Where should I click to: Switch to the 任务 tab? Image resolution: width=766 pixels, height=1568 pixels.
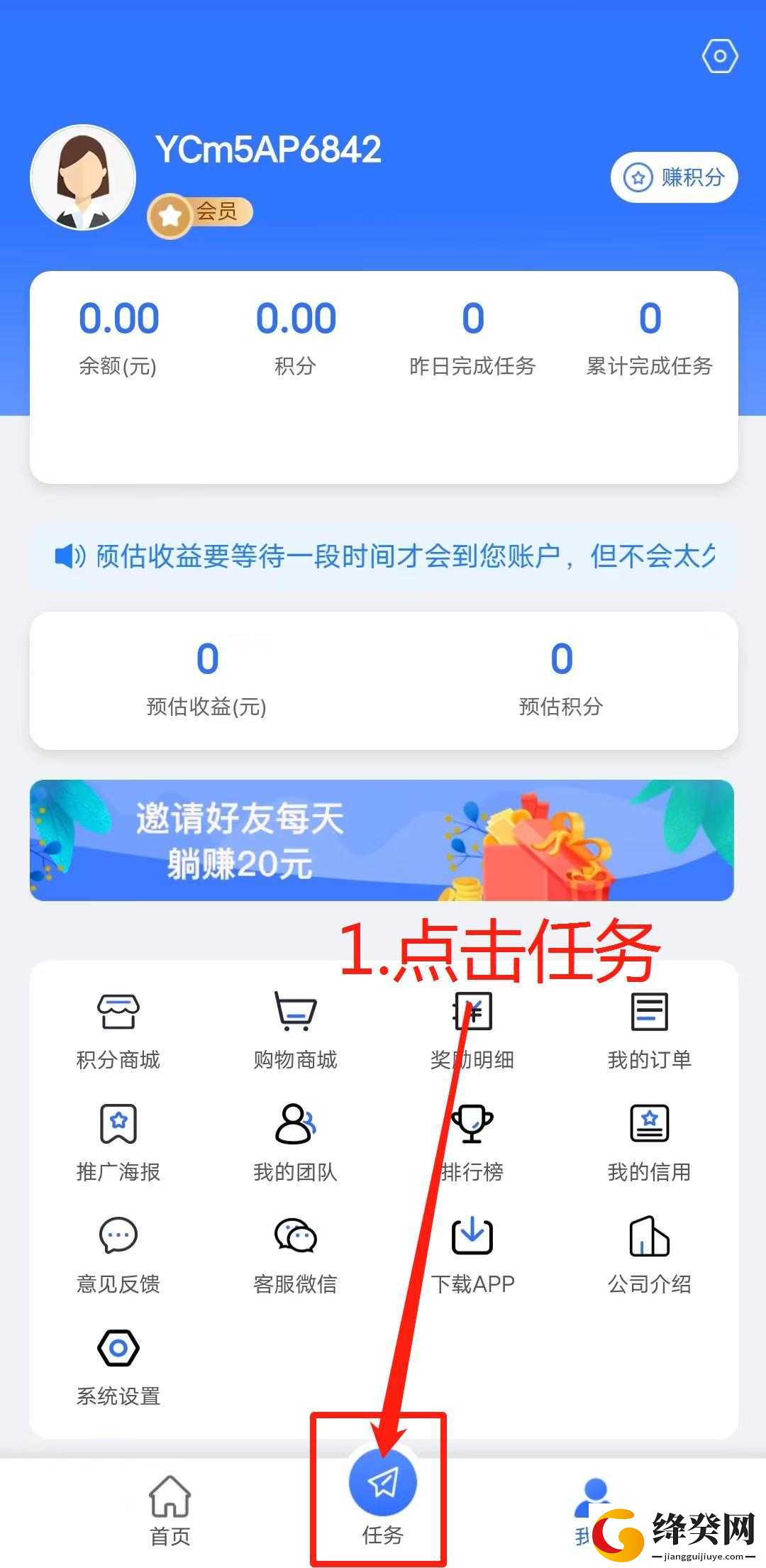pyautogui.click(x=382, y=1498)
